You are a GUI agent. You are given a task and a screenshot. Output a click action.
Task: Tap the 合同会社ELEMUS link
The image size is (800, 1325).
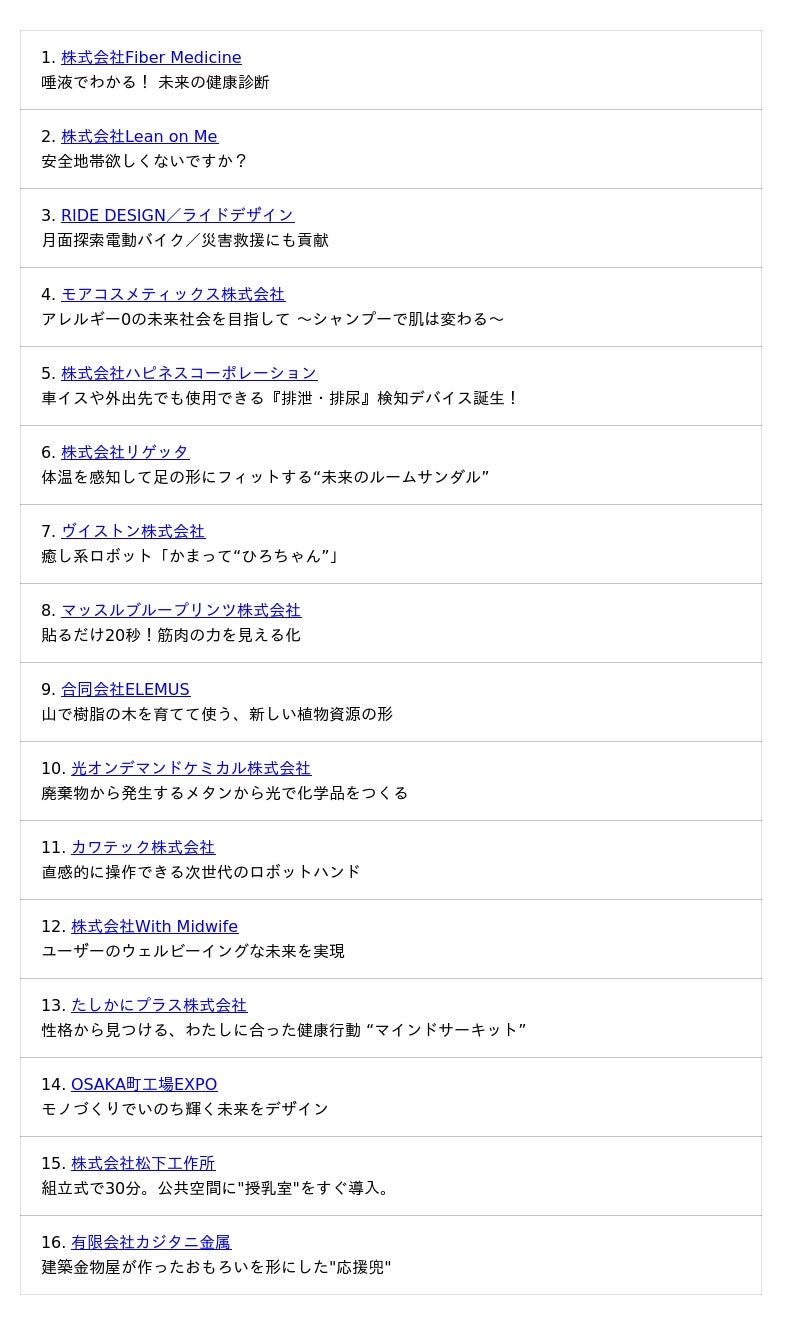tap(125, 690)
